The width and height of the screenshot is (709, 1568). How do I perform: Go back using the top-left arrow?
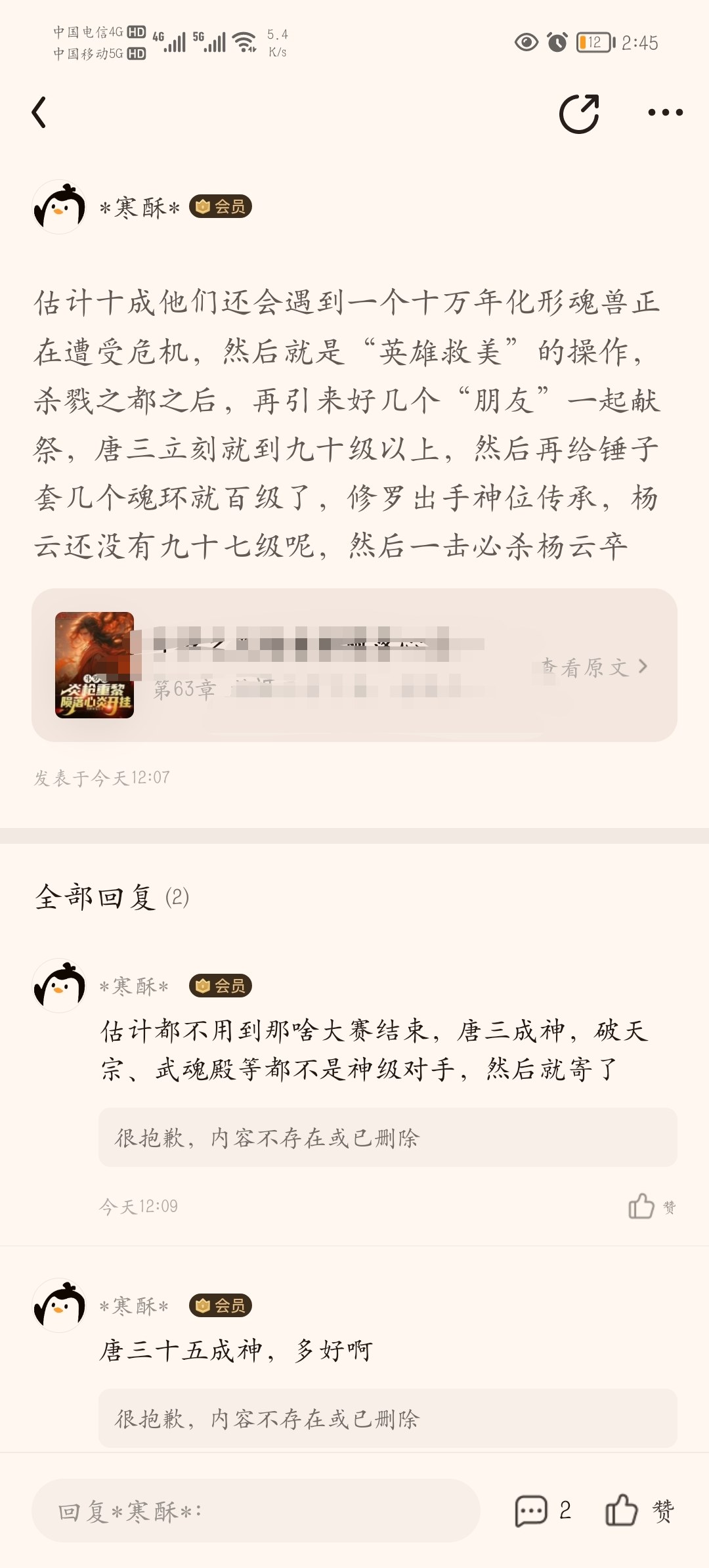39,112
